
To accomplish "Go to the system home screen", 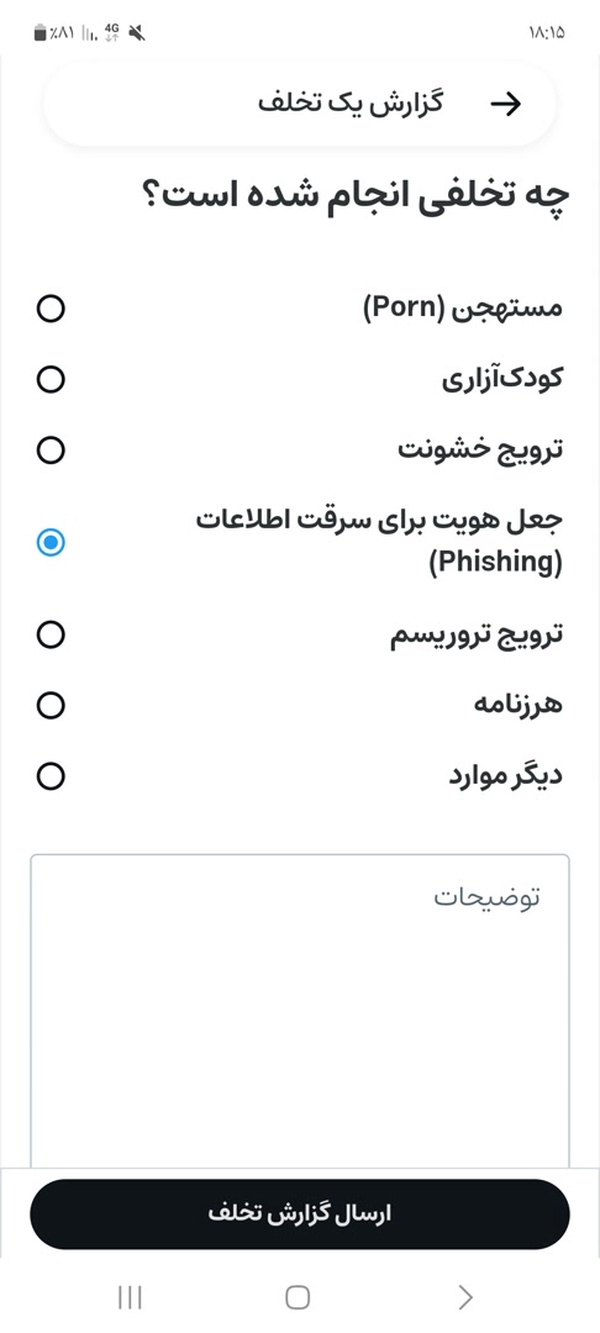I will coord(297,1297).
